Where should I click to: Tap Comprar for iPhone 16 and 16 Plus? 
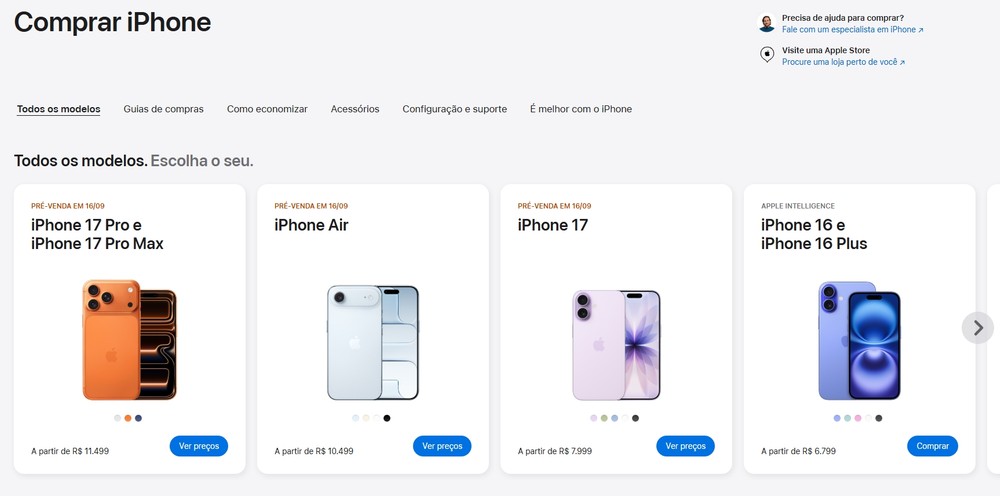tap(932, 446)
